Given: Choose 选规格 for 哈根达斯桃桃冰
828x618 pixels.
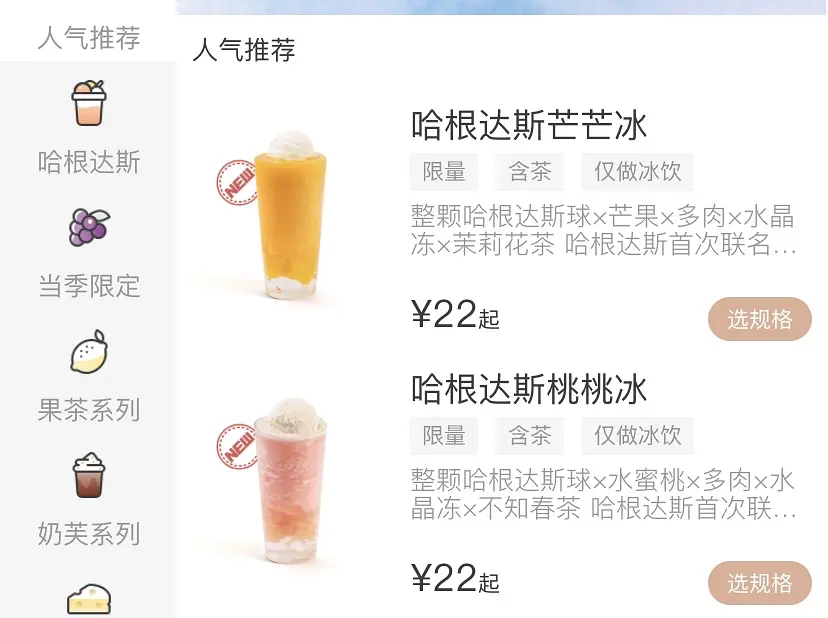Looking at the screenshot, I should click(759, 583).
